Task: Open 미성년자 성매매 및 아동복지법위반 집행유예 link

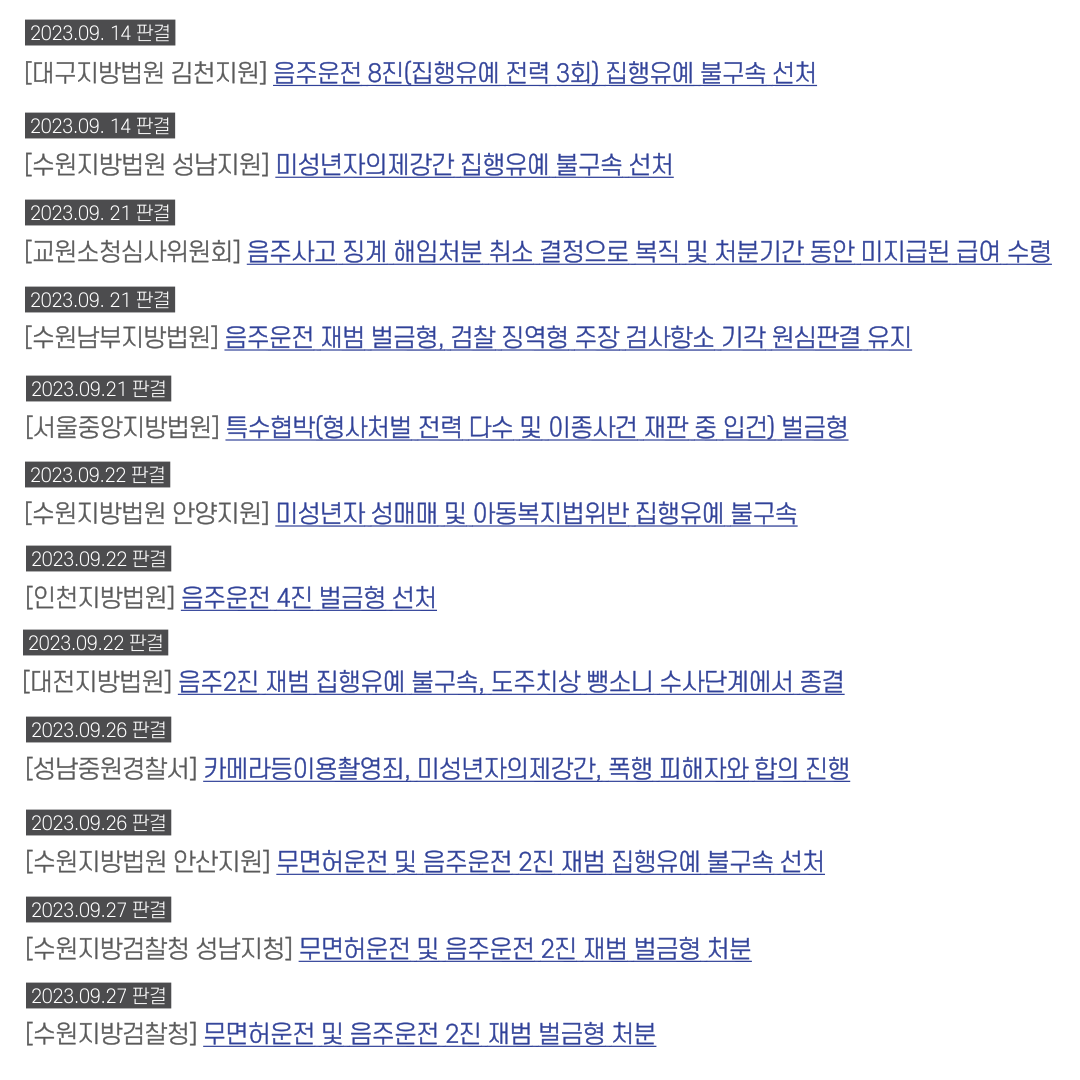Action: pos(536,513)
